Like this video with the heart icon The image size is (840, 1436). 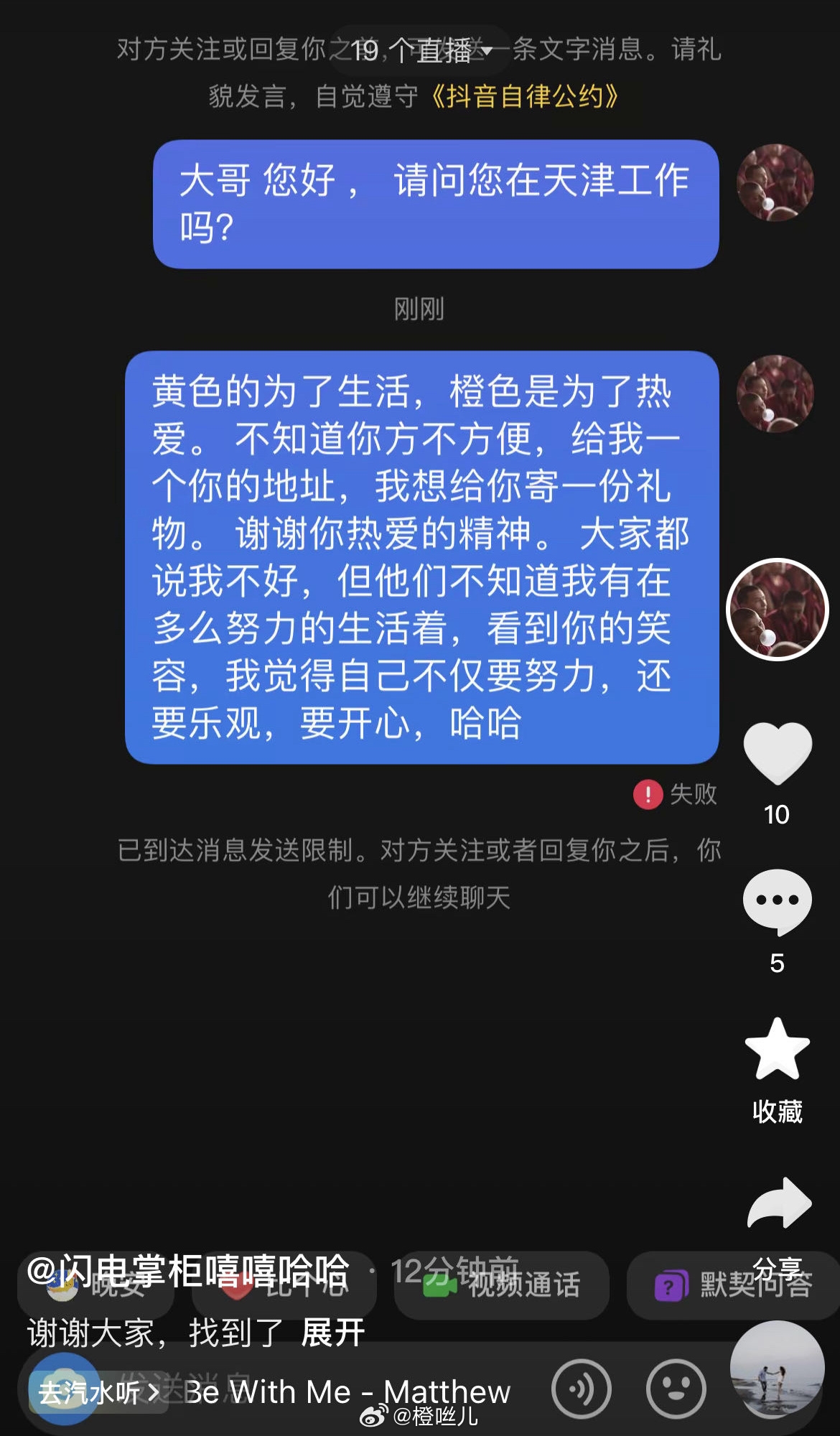click(777, 754)
